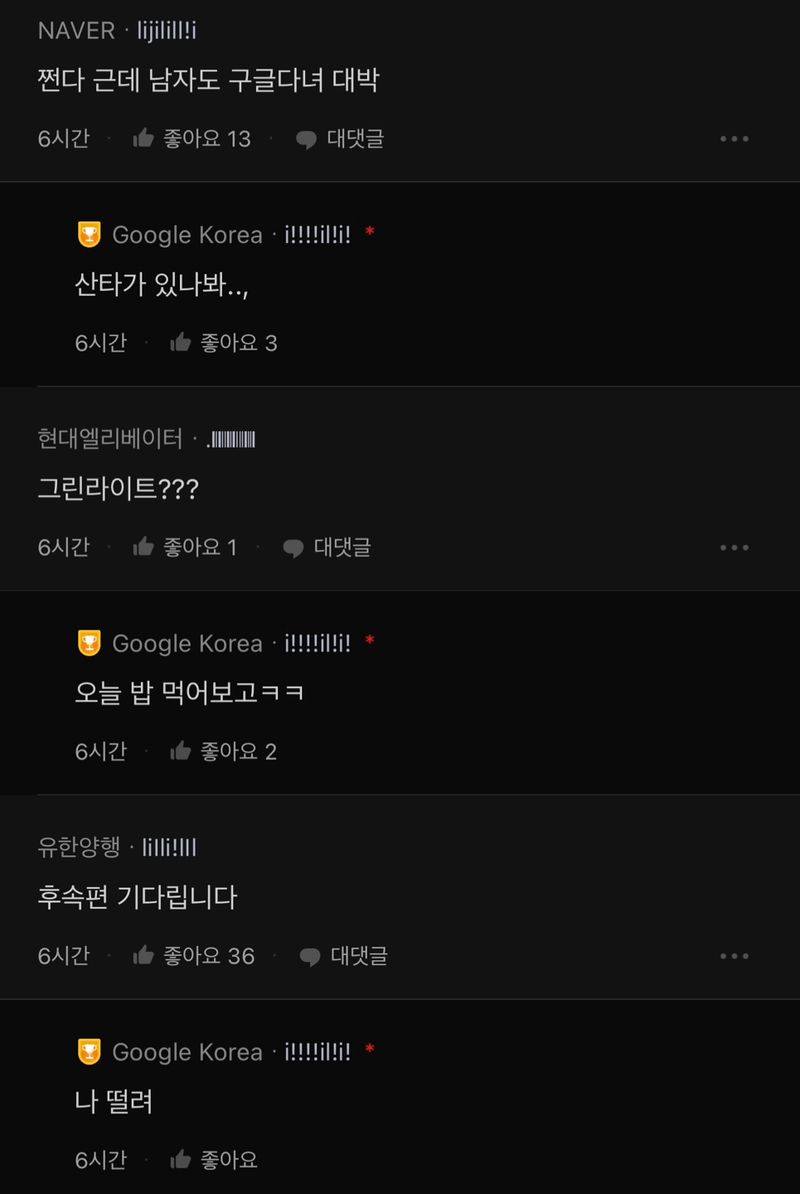Viewport: 800px width, 1194px height.
Task: Like the comment '쩐다 근데 남자도 구글다녀 대박'
Action: tap(191, 139)
